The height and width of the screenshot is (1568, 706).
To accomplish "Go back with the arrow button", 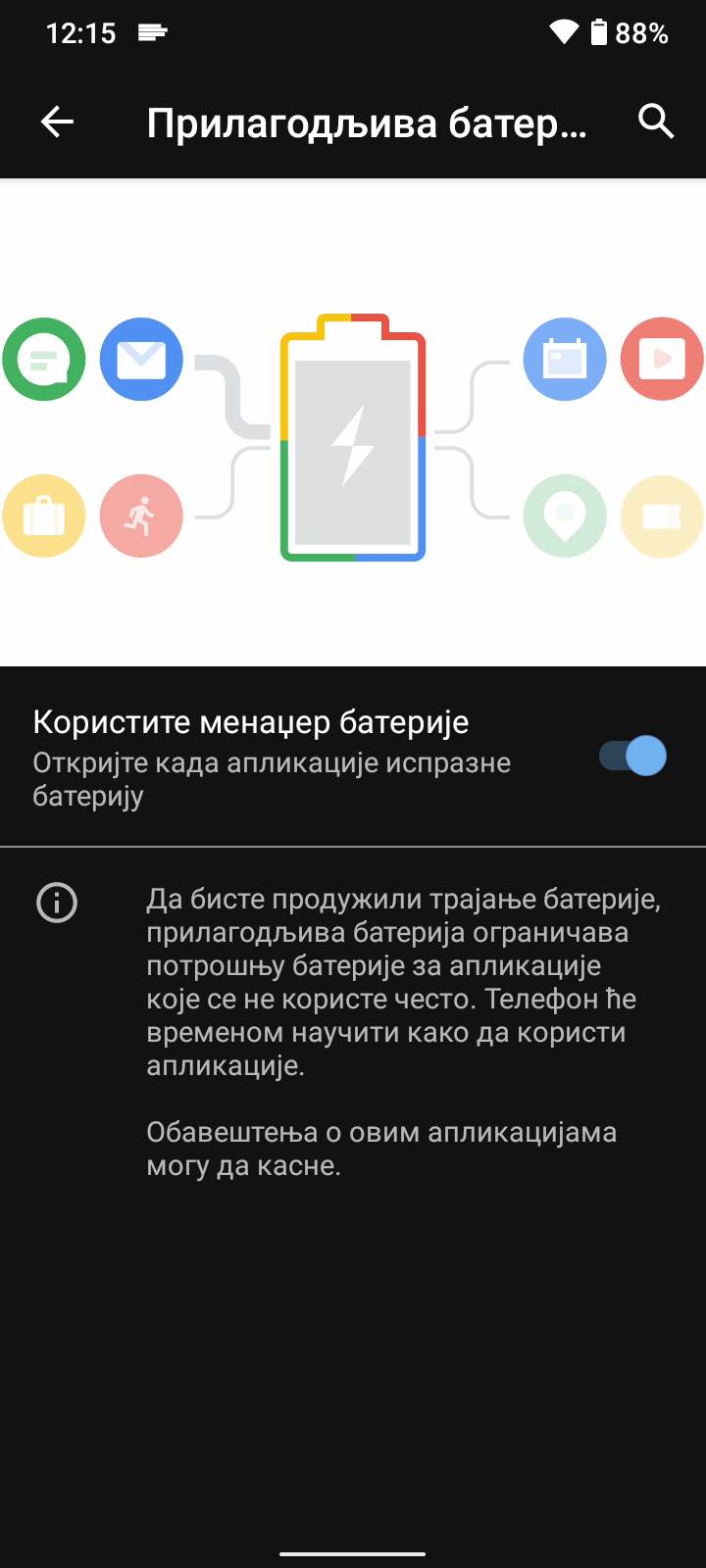I will tap(57, 122).
